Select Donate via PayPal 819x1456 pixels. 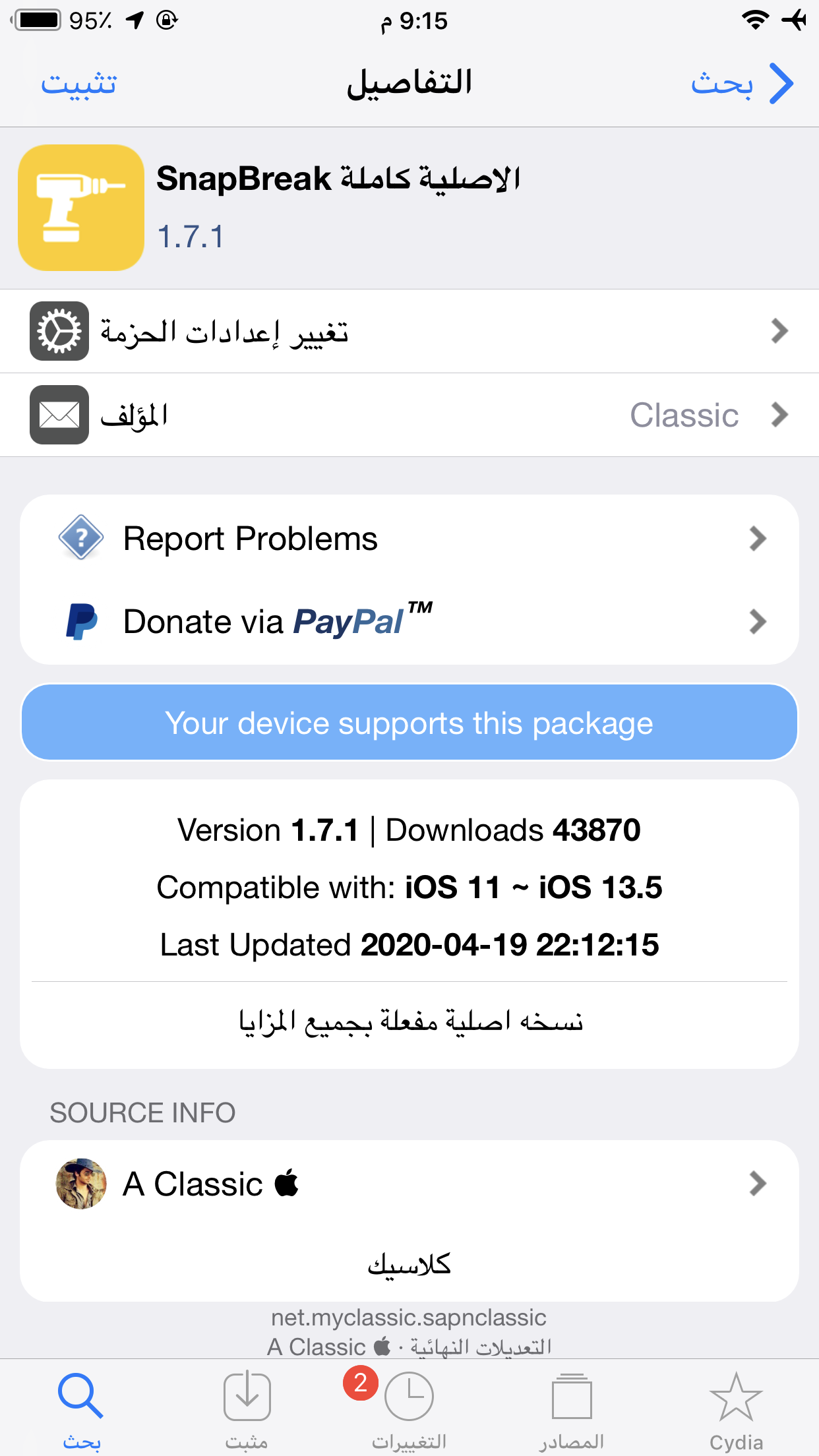tap(409, 622)
